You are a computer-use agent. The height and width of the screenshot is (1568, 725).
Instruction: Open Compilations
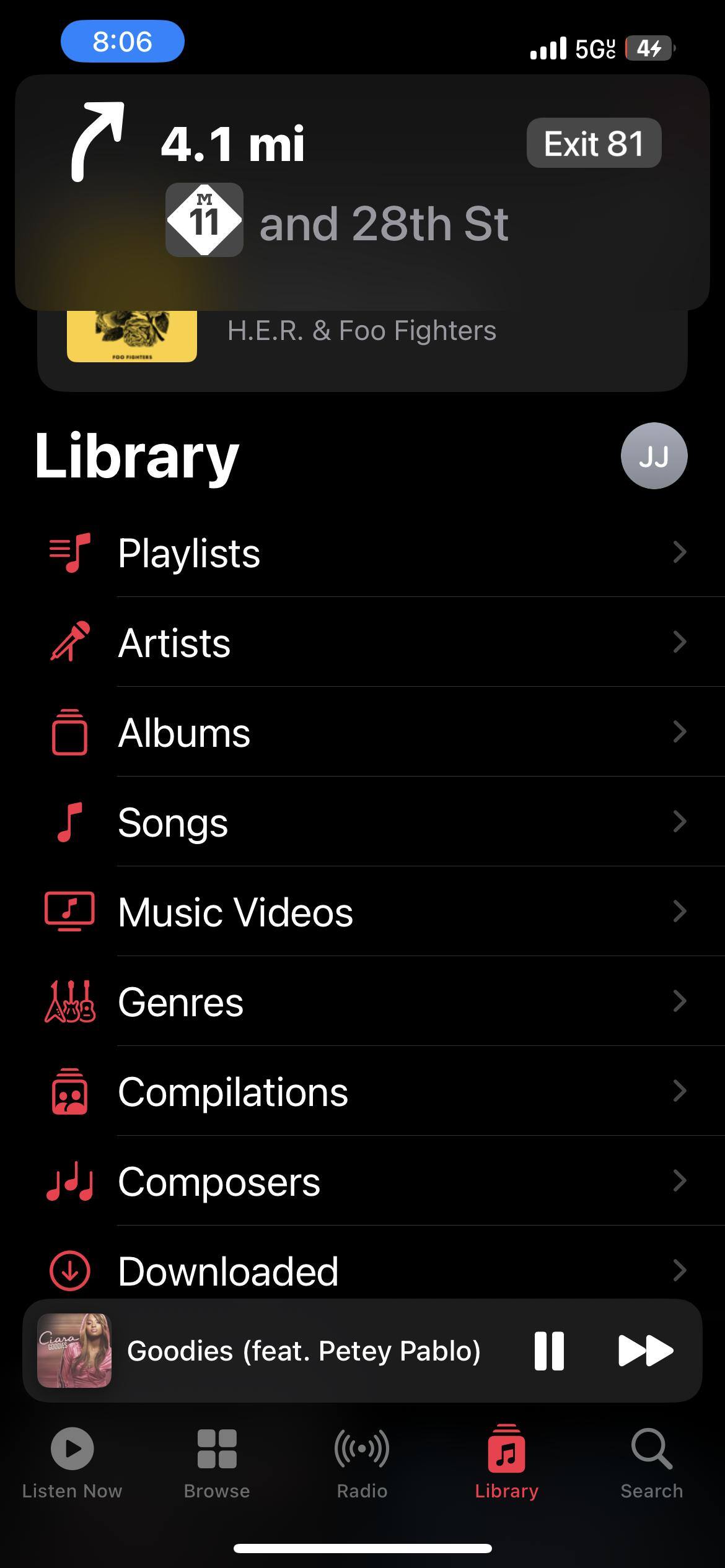pyautogui.click(x=372, y=1091)
